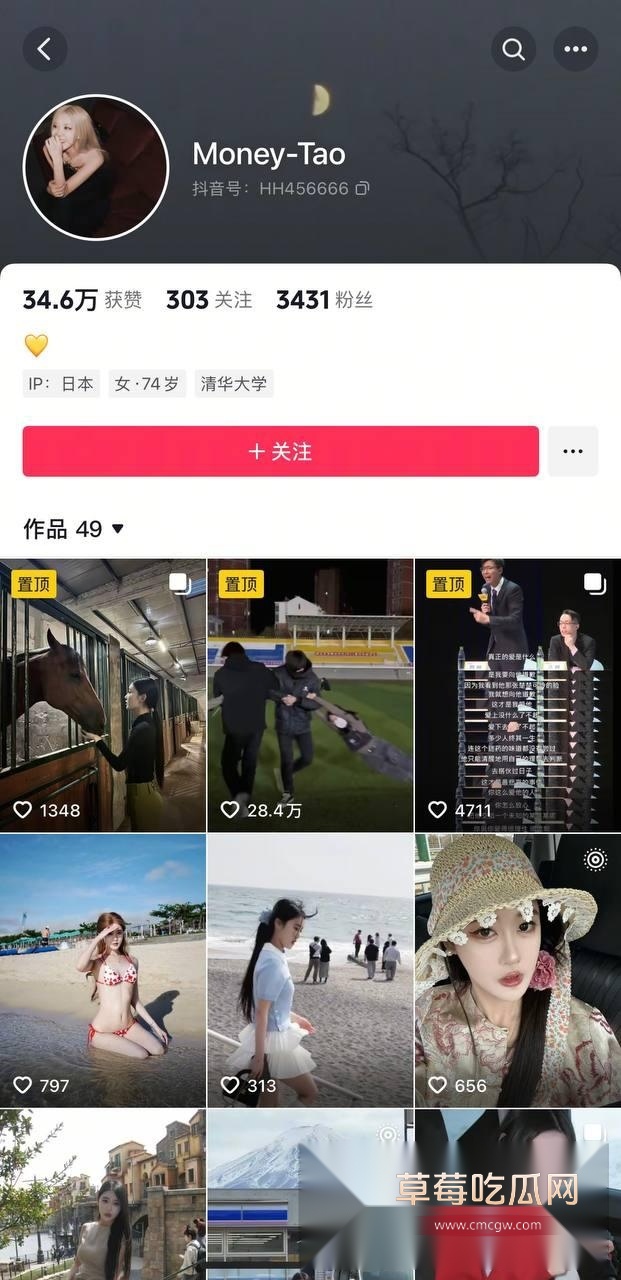Open the pinned stadium video with 28.4万 likes
Viewport: 621px width, 1280px height.
310,695
